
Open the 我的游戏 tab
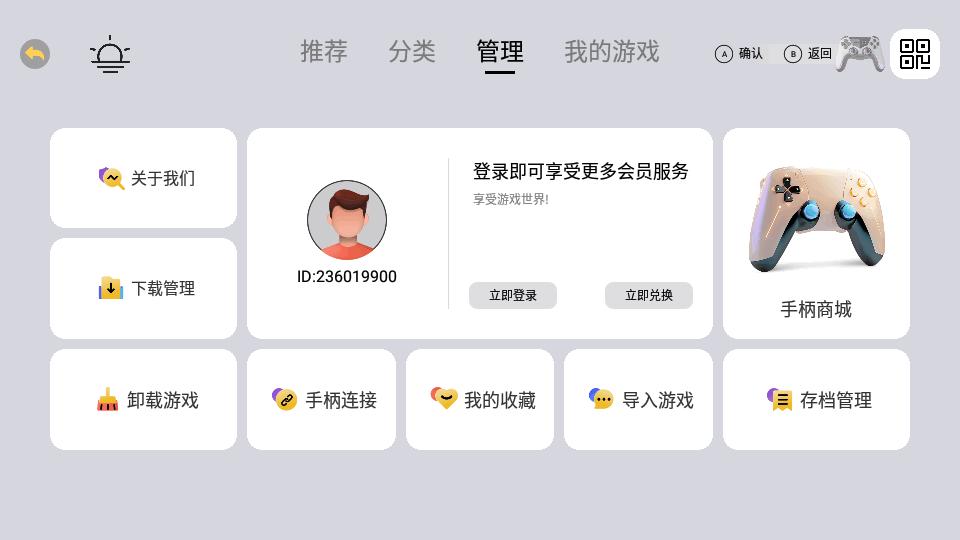click(x=612, y=52)
